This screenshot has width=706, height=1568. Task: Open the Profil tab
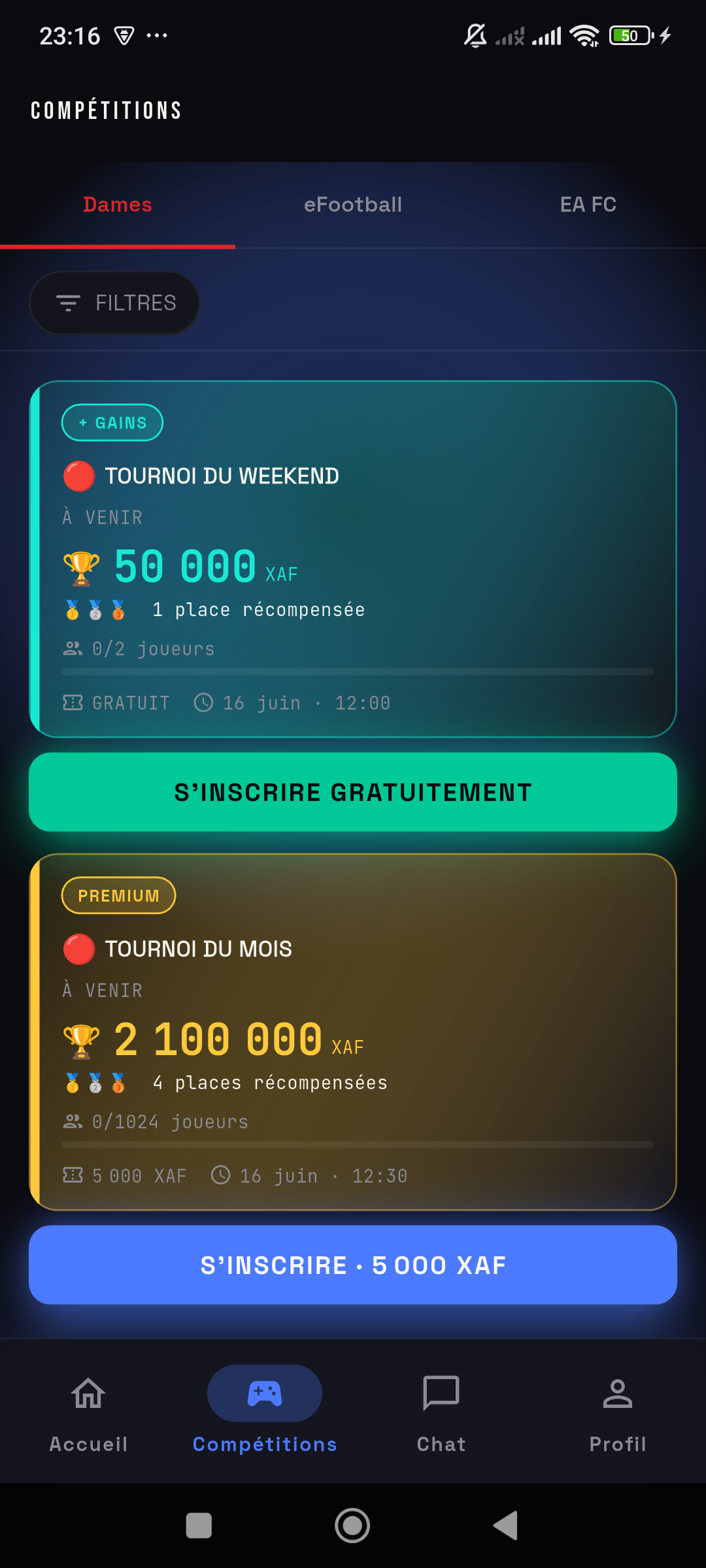coord(618,1410)
